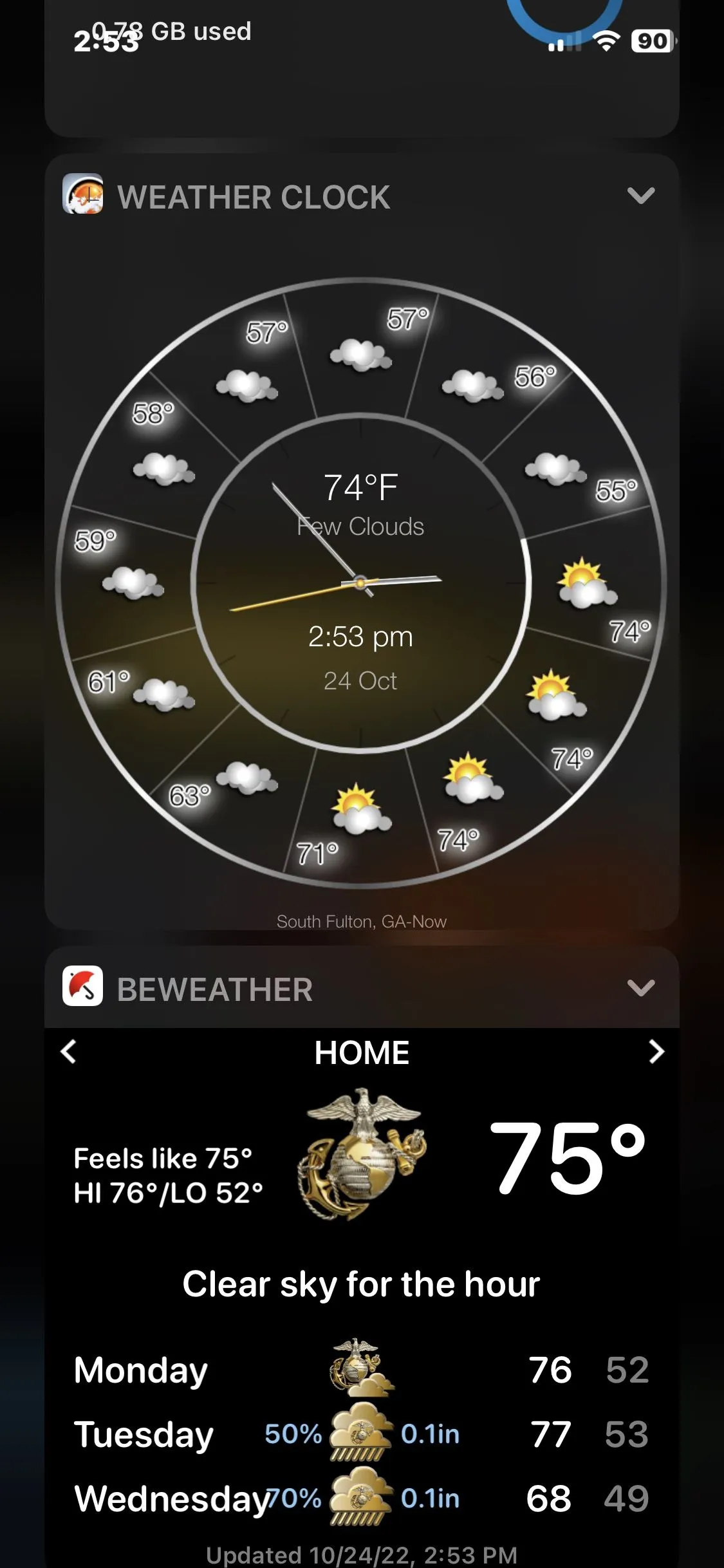The image size is (724, 1568).
Task: Go to next location after HOME
Action: pos(656,1052)
